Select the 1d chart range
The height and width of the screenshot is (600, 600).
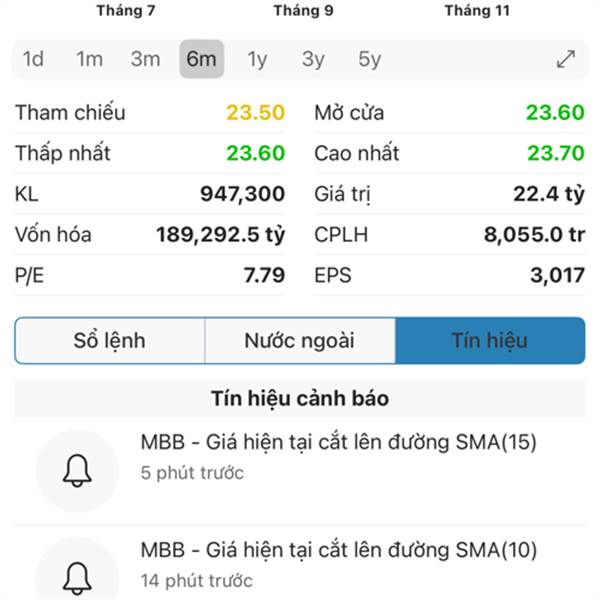(33, 59)
